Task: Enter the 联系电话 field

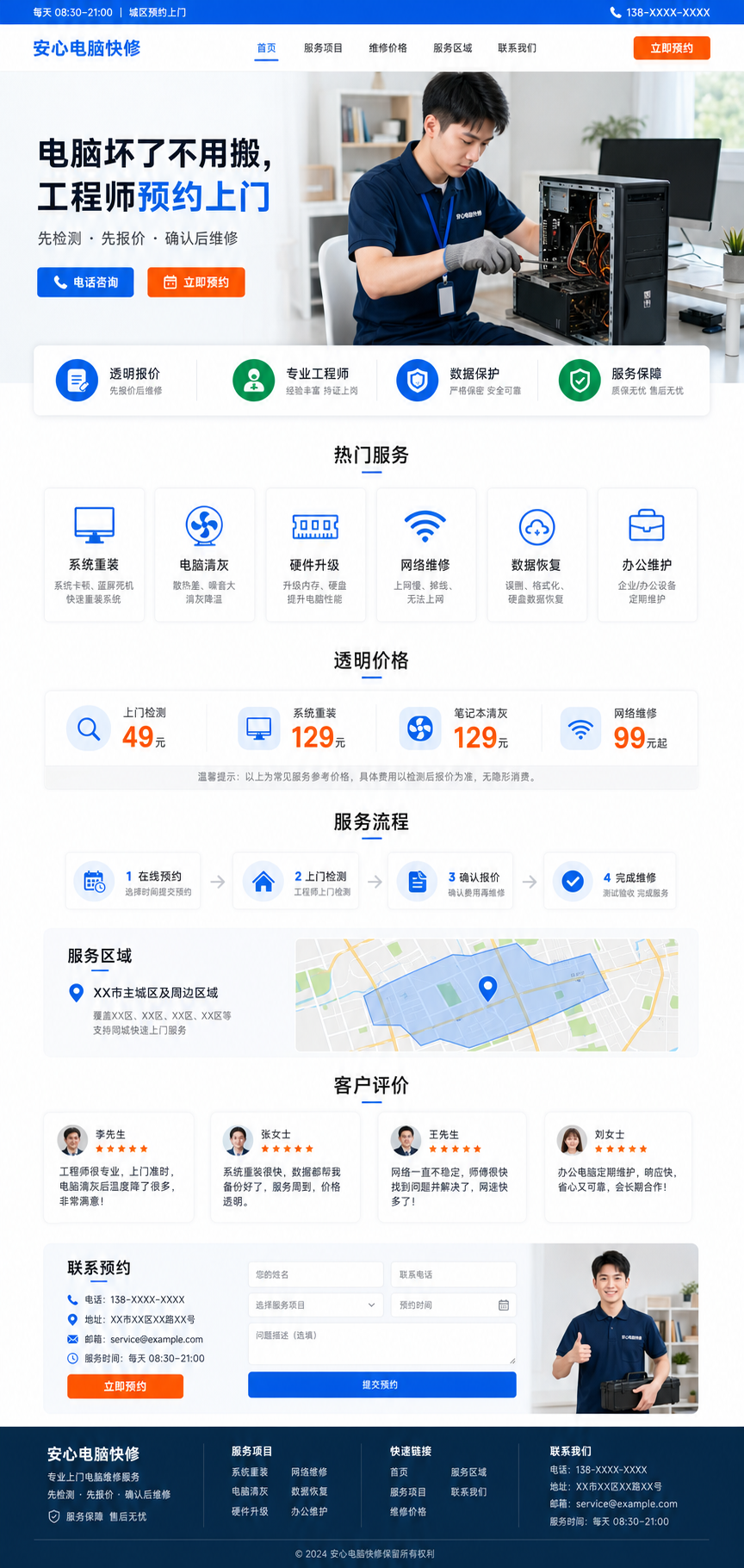Action: click(x=454, y=1274)
